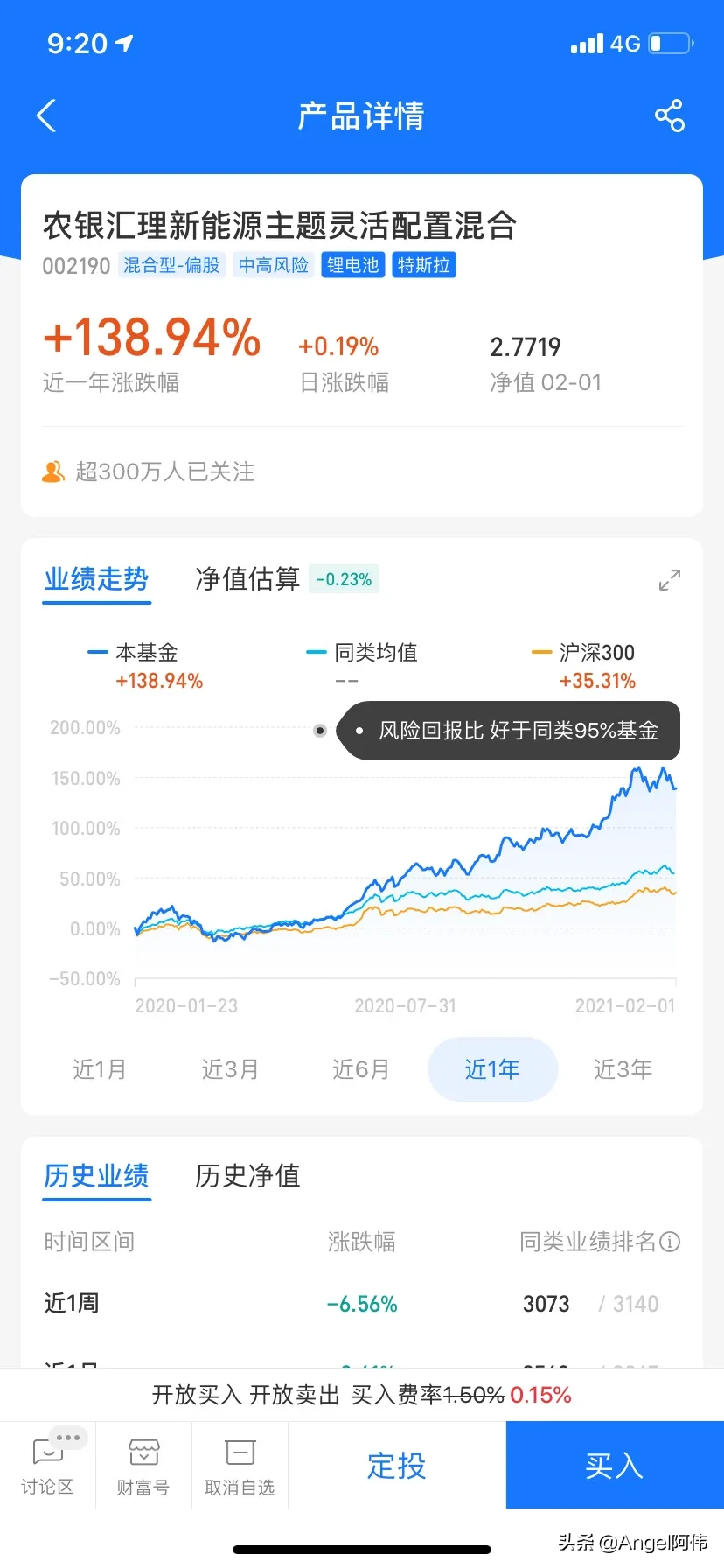Image resolution: width=724 pixels, height=1568 pixels.
Task: Go back from product details
Action: point(47,115)
